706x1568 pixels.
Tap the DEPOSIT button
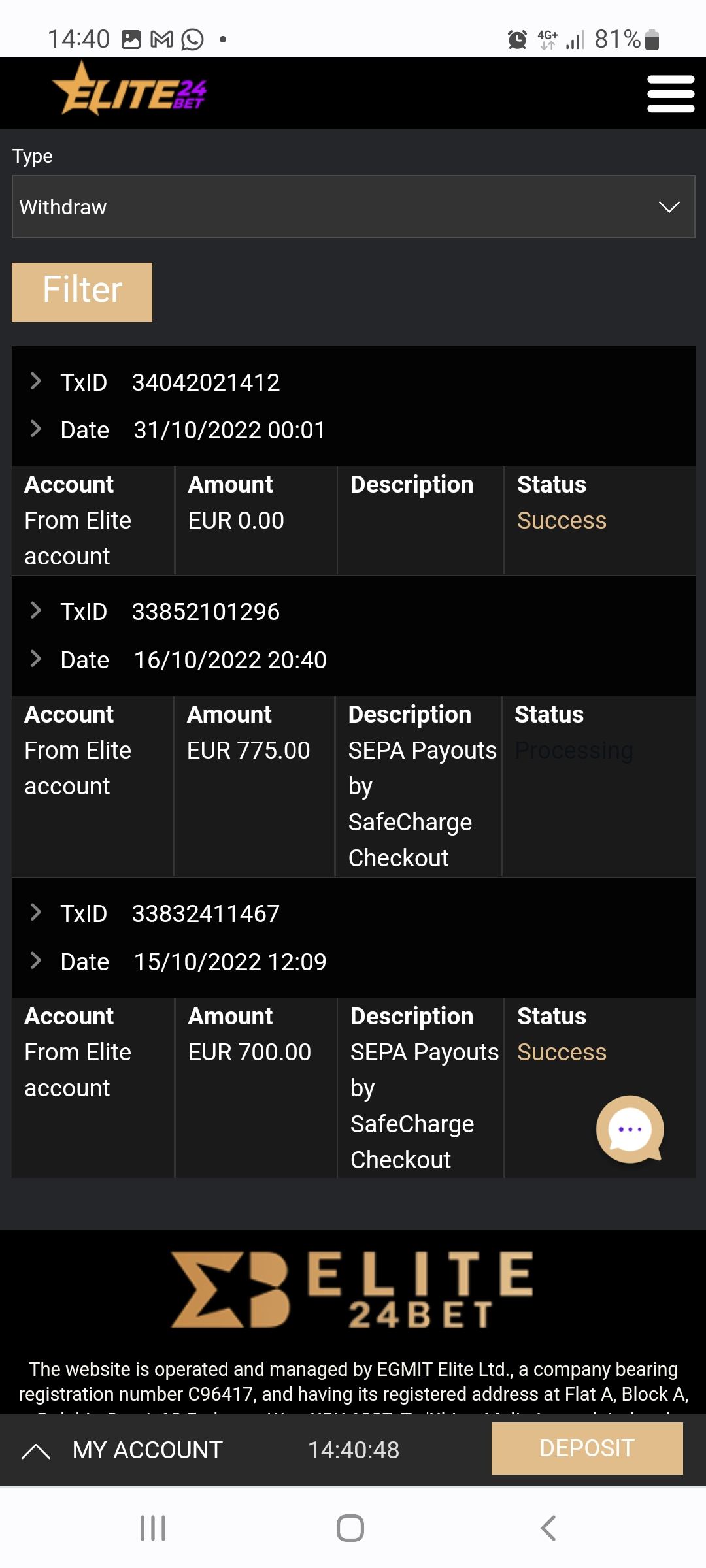click(x=586, y=1448)
